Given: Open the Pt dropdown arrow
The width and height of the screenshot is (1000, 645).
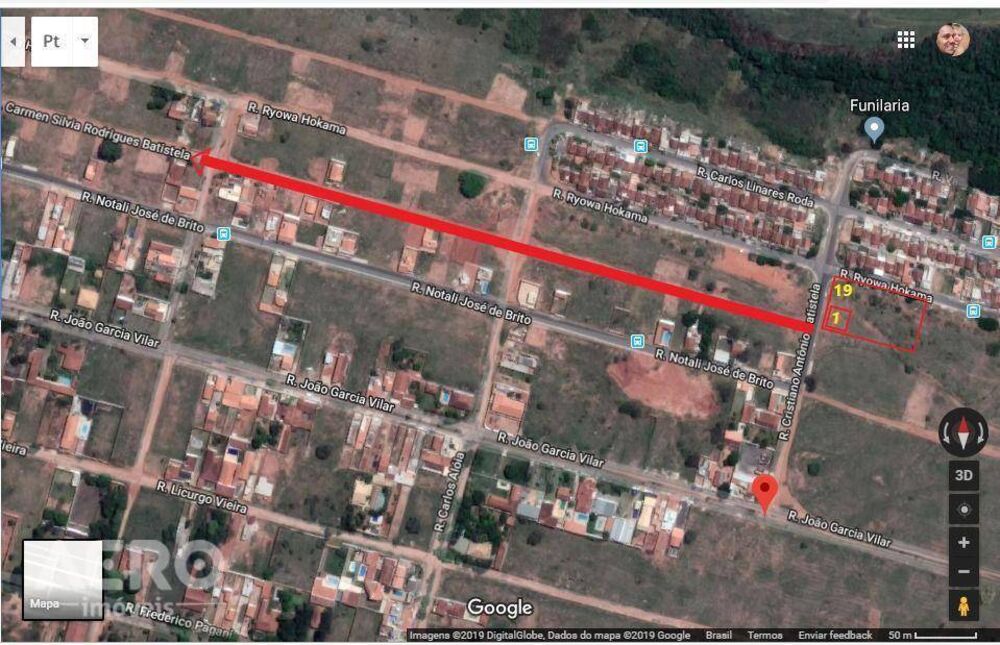Looking at the screenshot, I should tap(85, 41).
